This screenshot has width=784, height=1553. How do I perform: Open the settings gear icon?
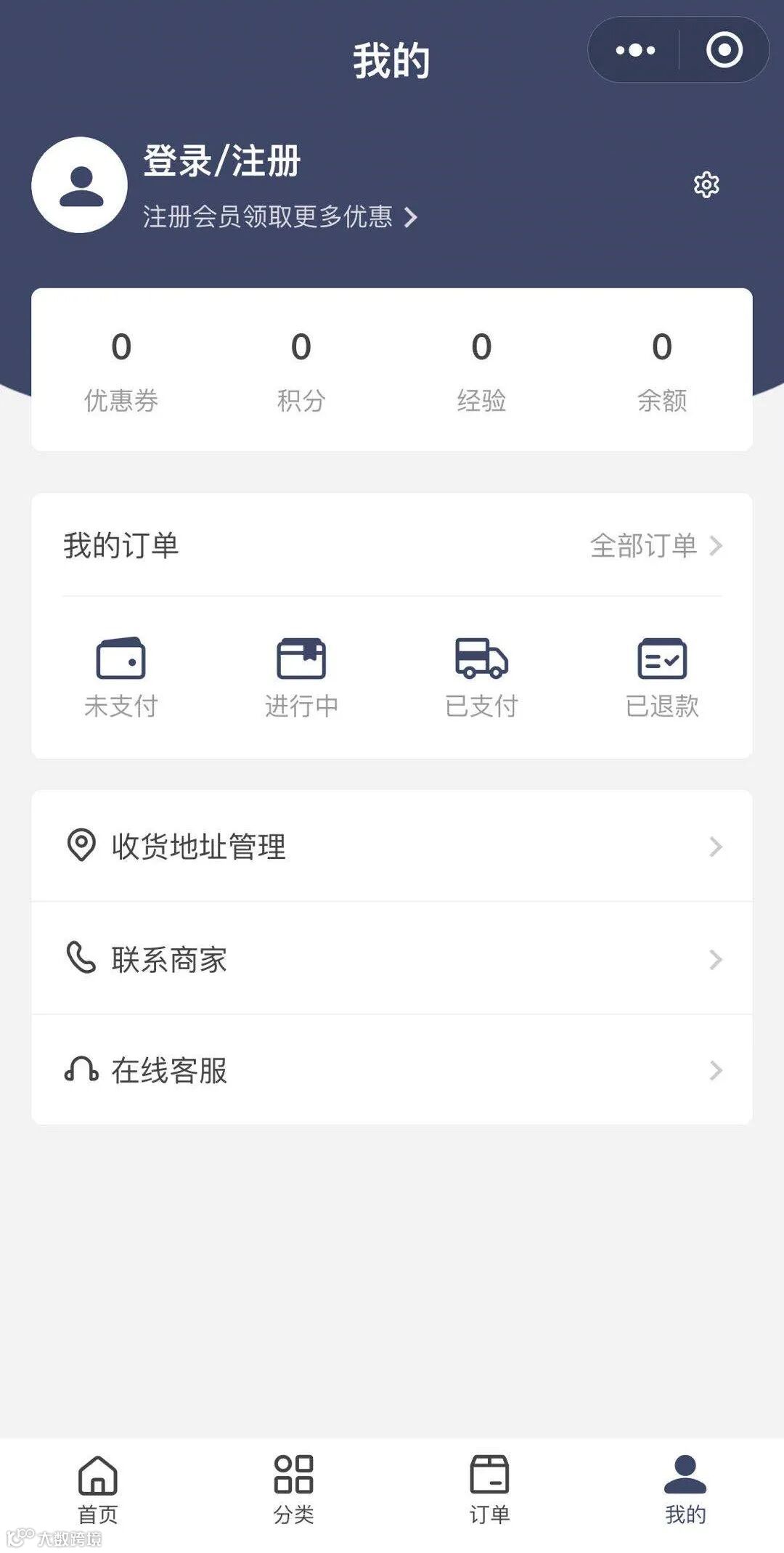706,185
